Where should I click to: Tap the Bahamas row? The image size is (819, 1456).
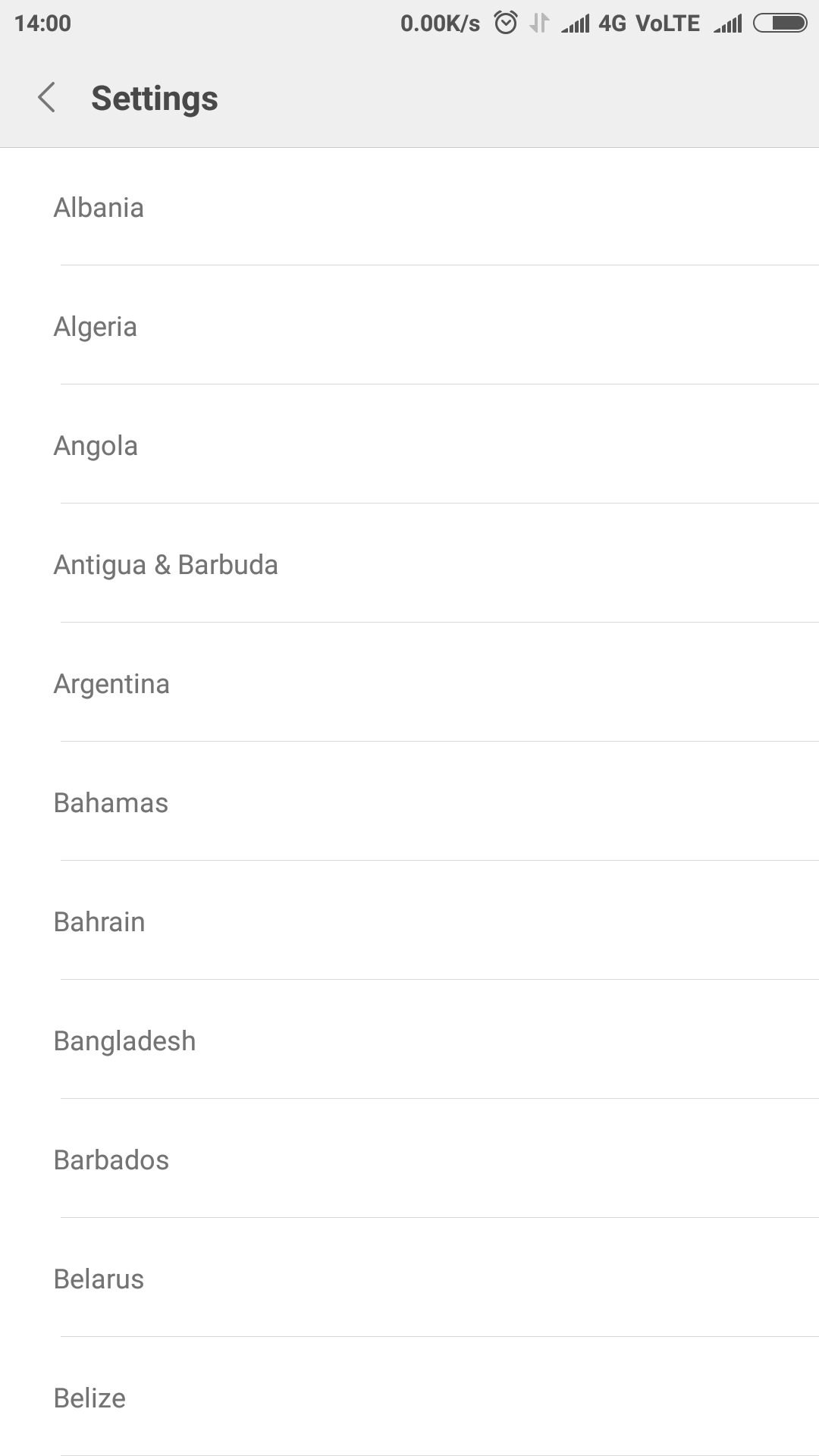409,802
